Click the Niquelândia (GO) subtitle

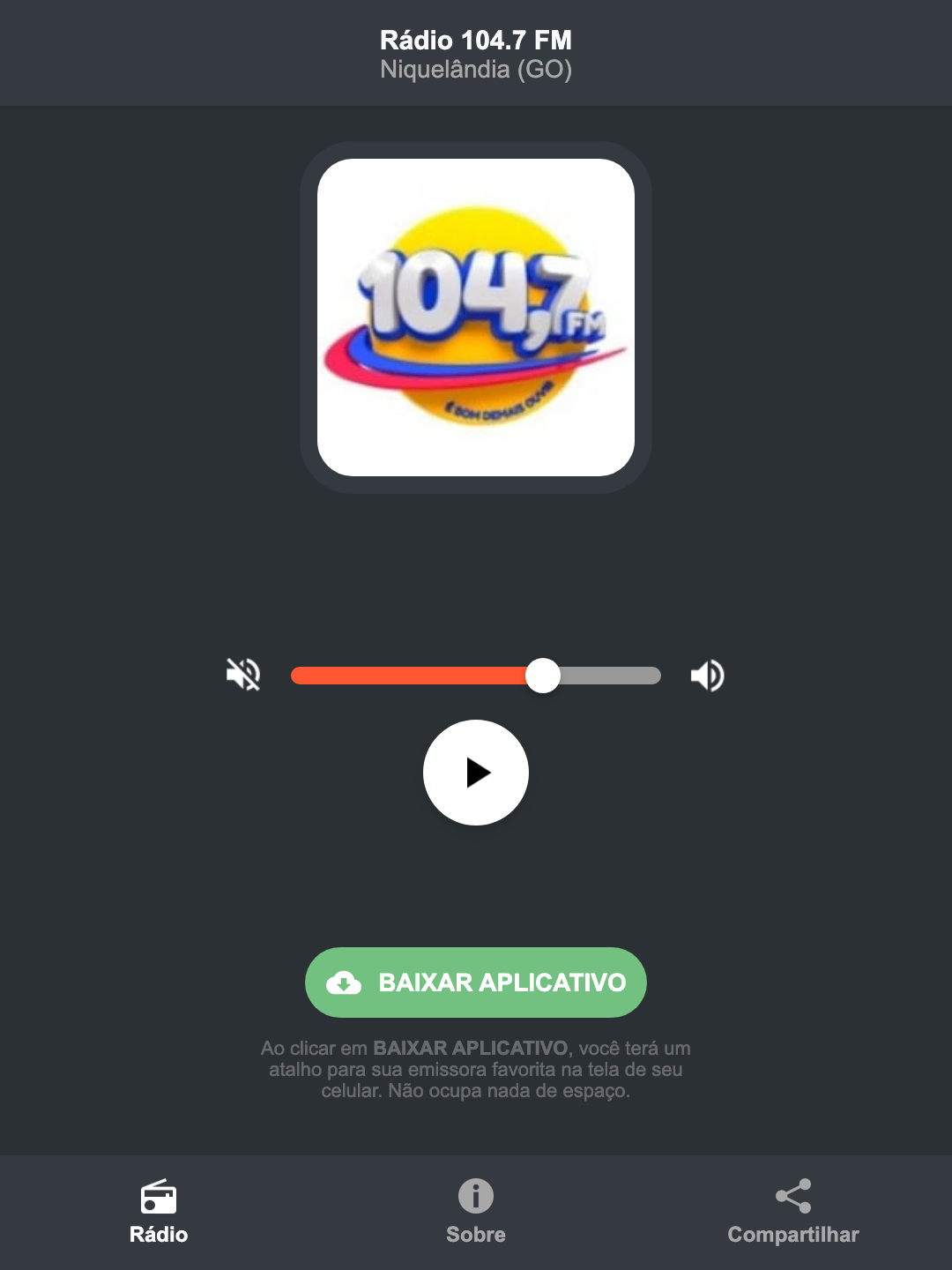pyautogui.click(x=475, y=70)
